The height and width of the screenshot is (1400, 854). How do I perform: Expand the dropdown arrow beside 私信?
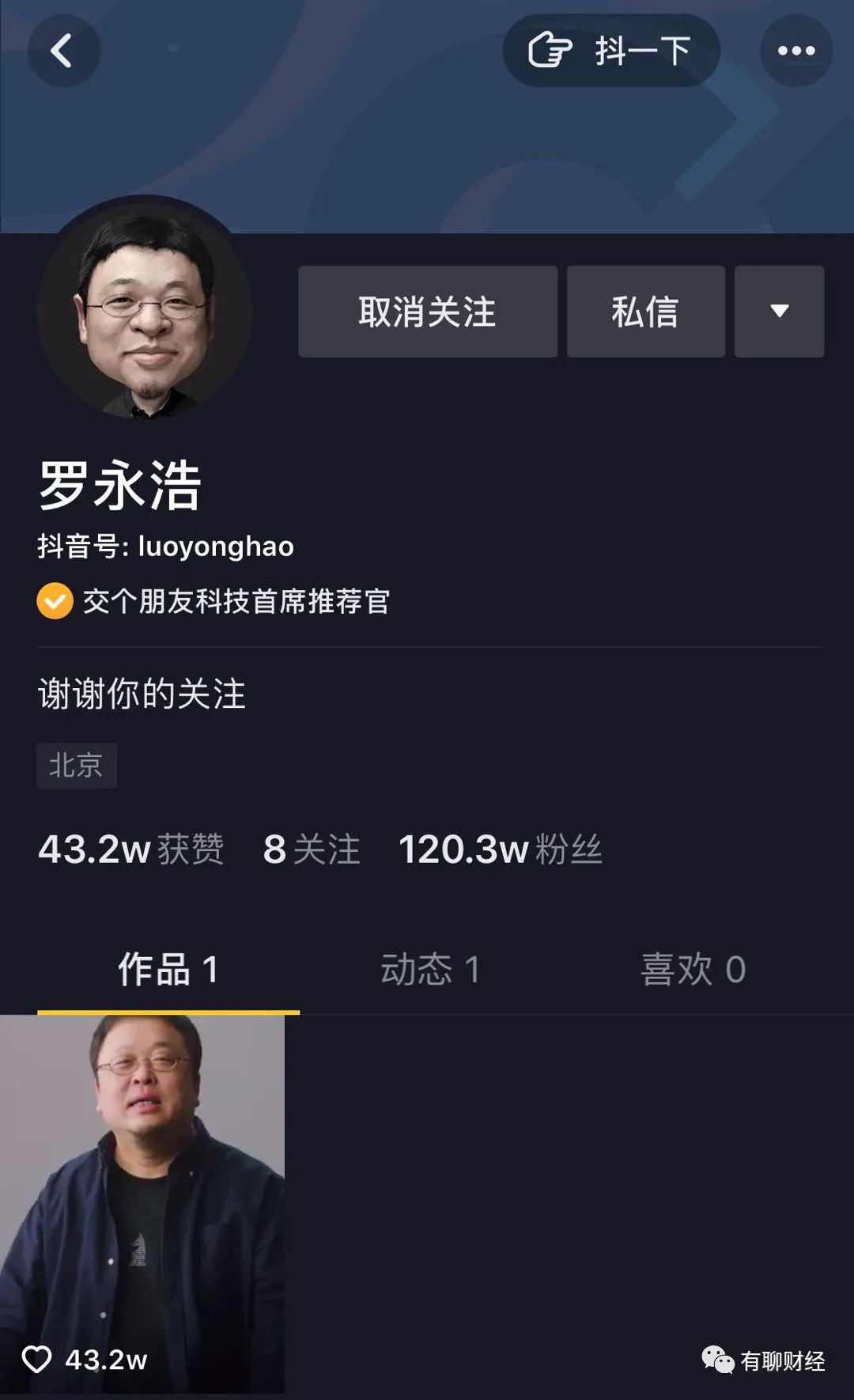pyautogui.click(x=779, y=312)
